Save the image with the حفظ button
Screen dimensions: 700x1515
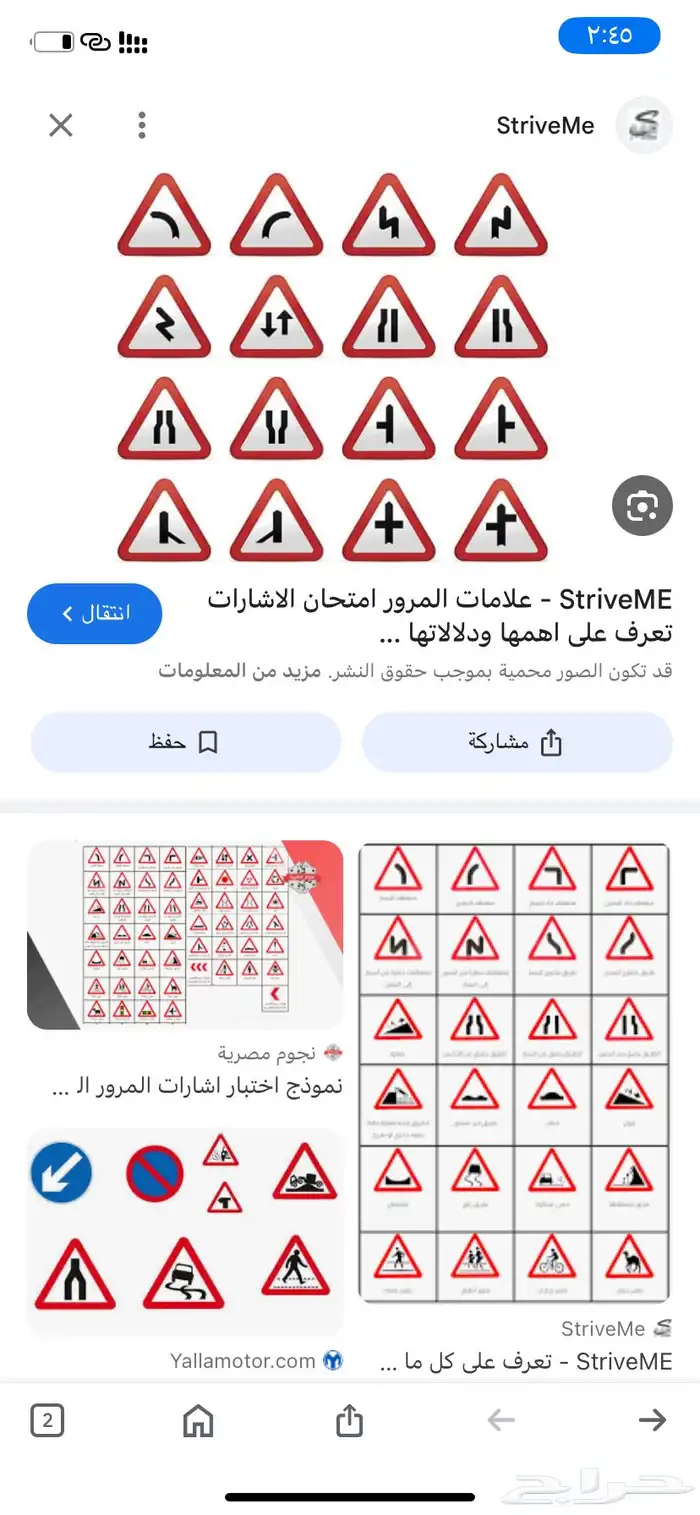(186, 742)
